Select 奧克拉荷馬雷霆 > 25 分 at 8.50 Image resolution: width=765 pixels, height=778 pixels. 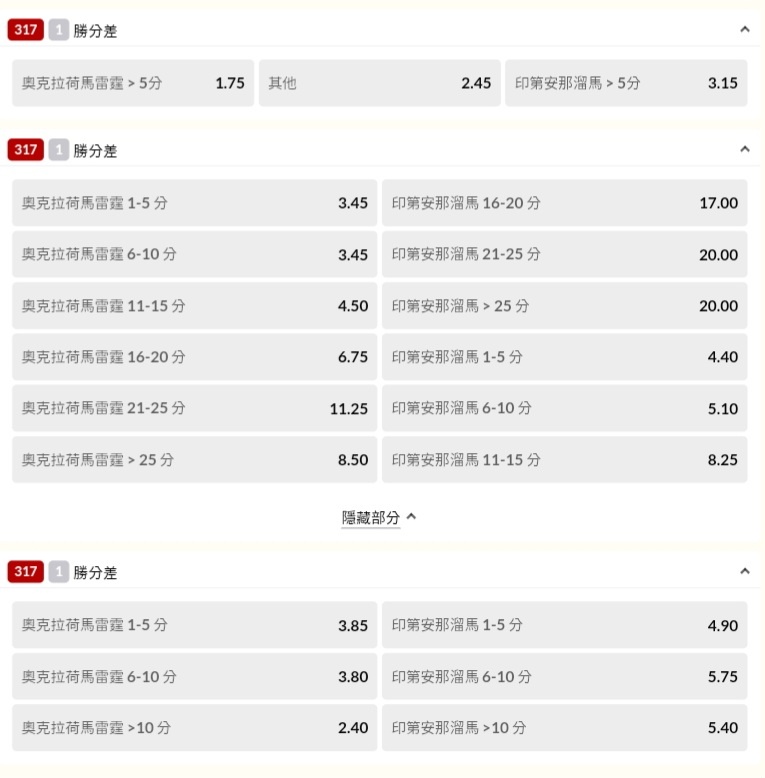pyautogui.click(x=195, y=460)
